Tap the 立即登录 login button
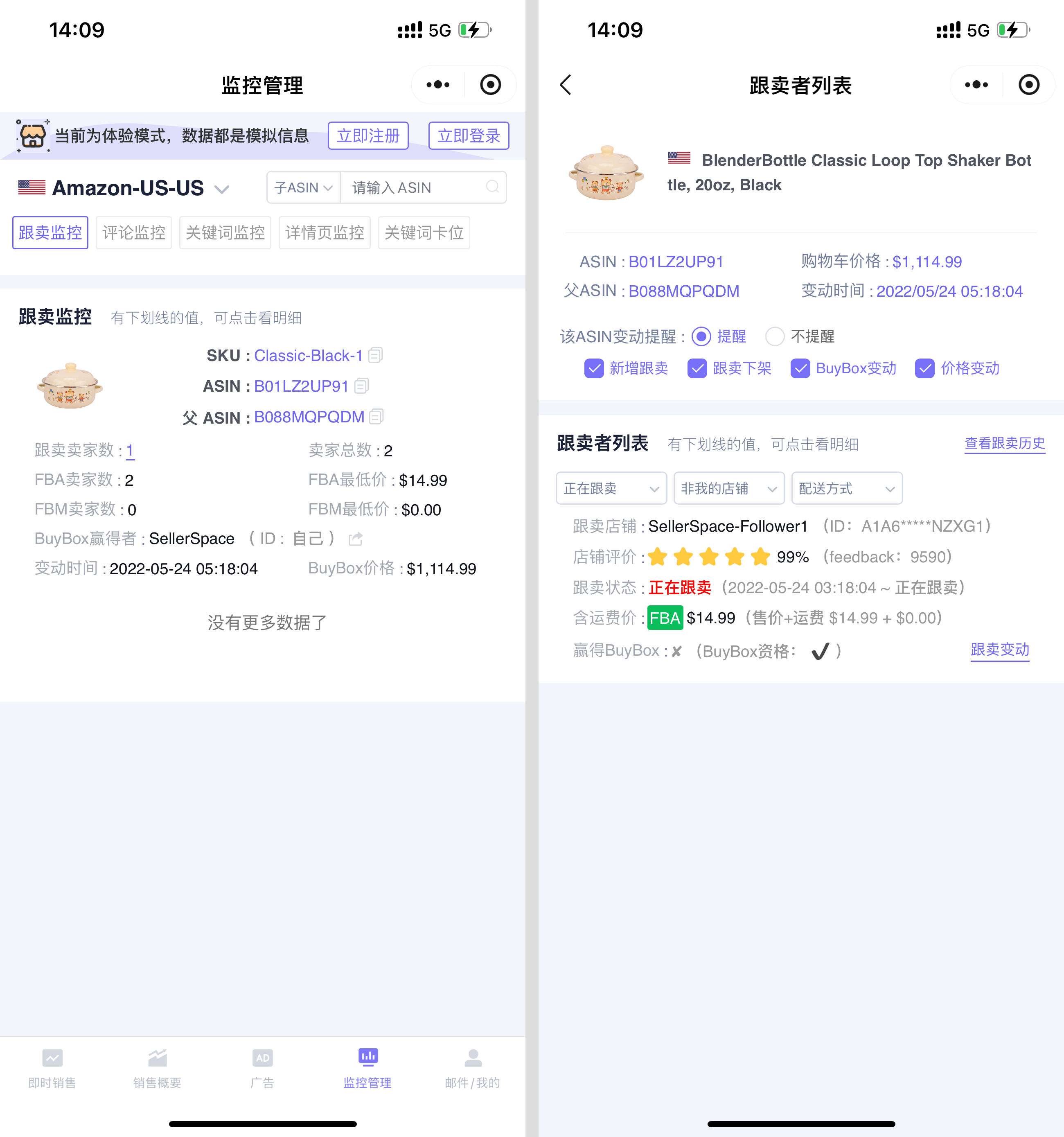The width and height of the screenshot is (1064, 1137). [468, 135]
